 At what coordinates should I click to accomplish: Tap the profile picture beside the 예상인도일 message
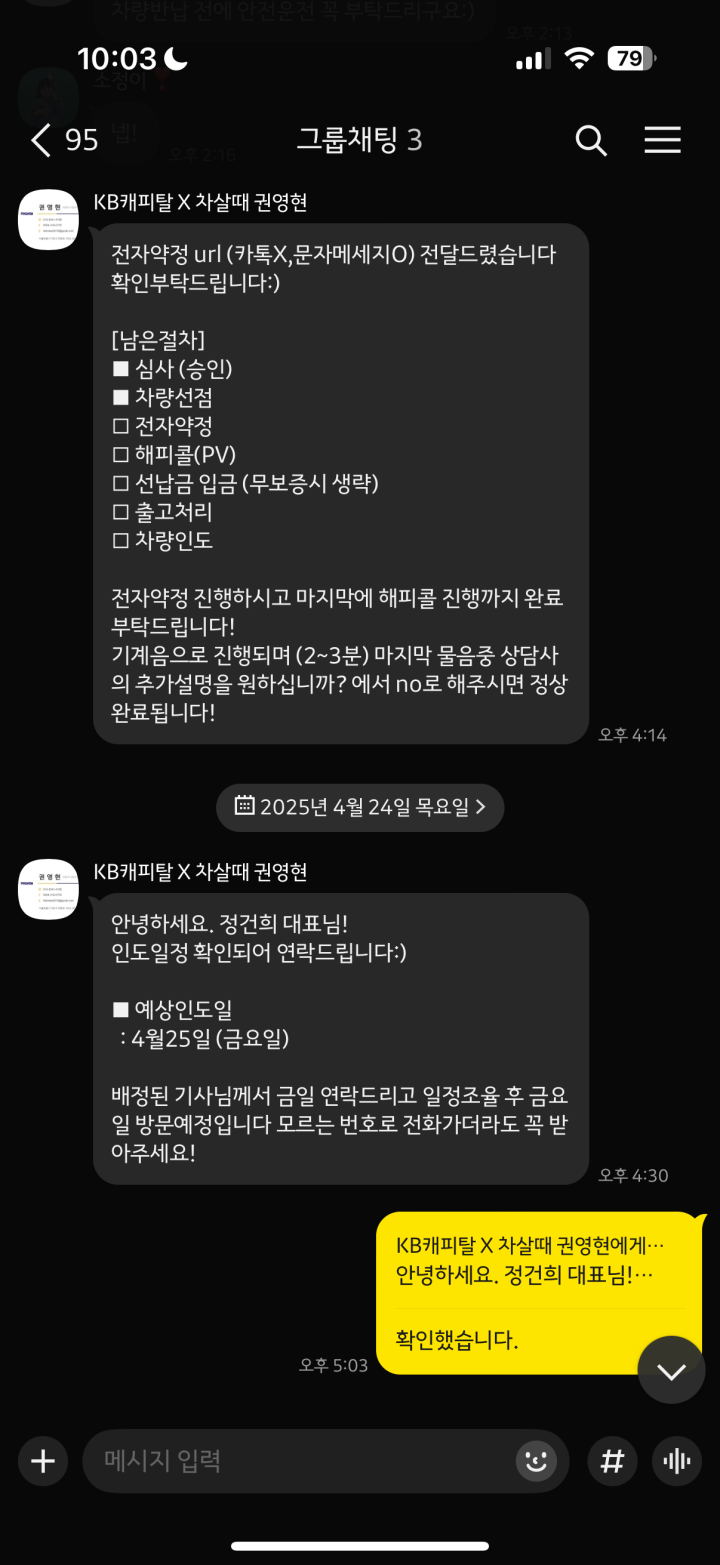pyautogui.click(x=48, y=889)
